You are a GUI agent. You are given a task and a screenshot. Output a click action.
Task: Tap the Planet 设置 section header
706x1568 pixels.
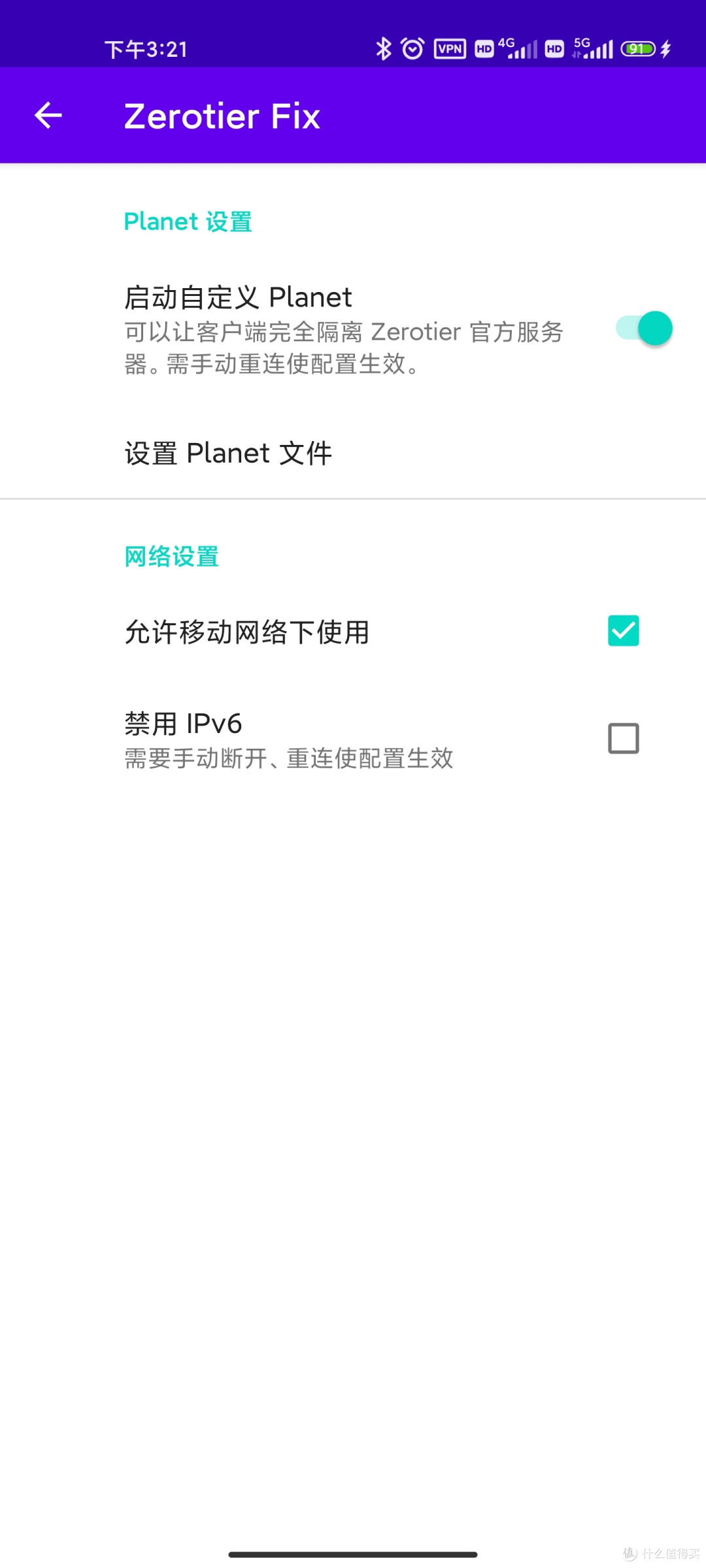click(x=188, y=221)
